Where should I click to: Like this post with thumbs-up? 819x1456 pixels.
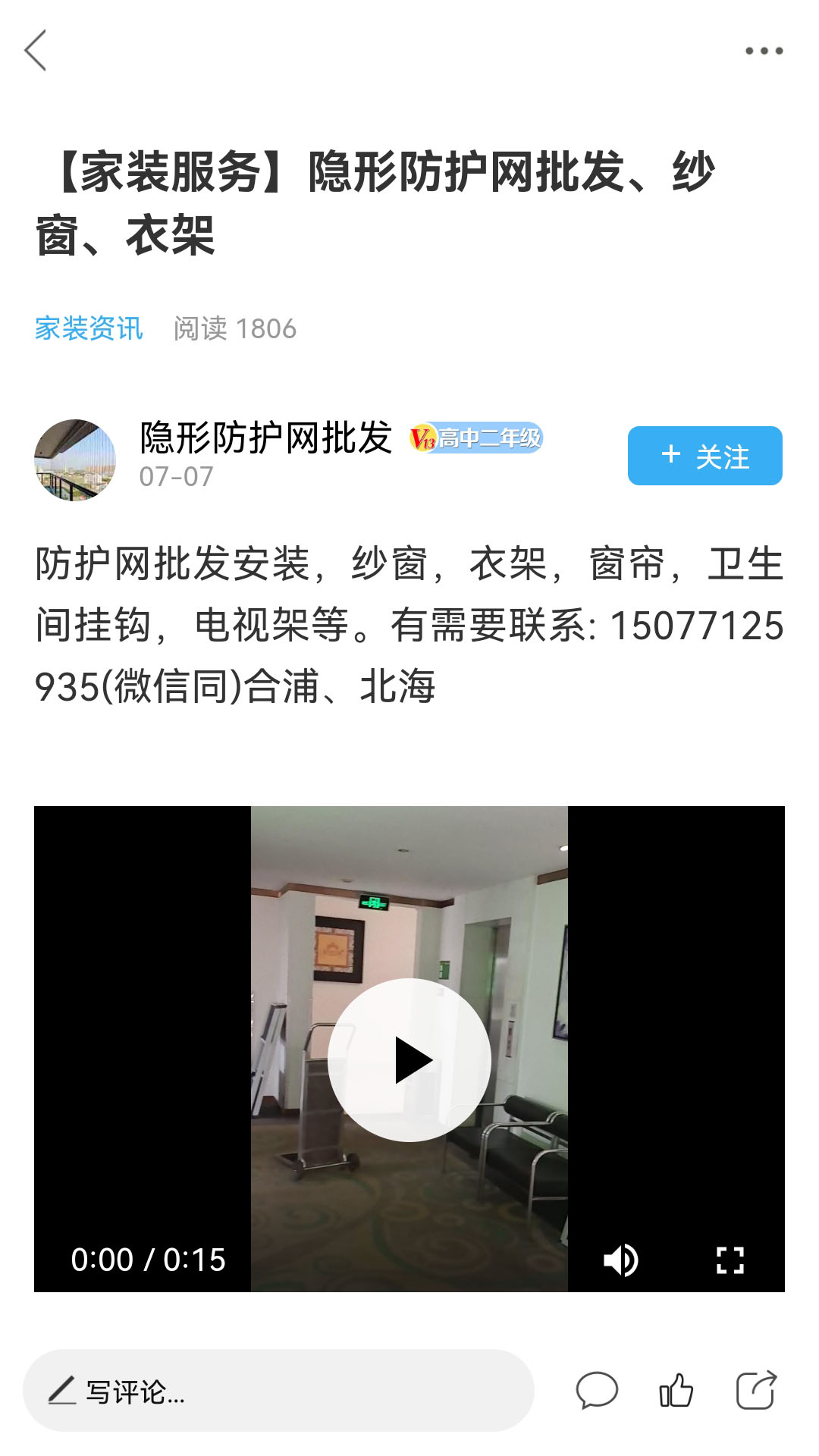676,1391
